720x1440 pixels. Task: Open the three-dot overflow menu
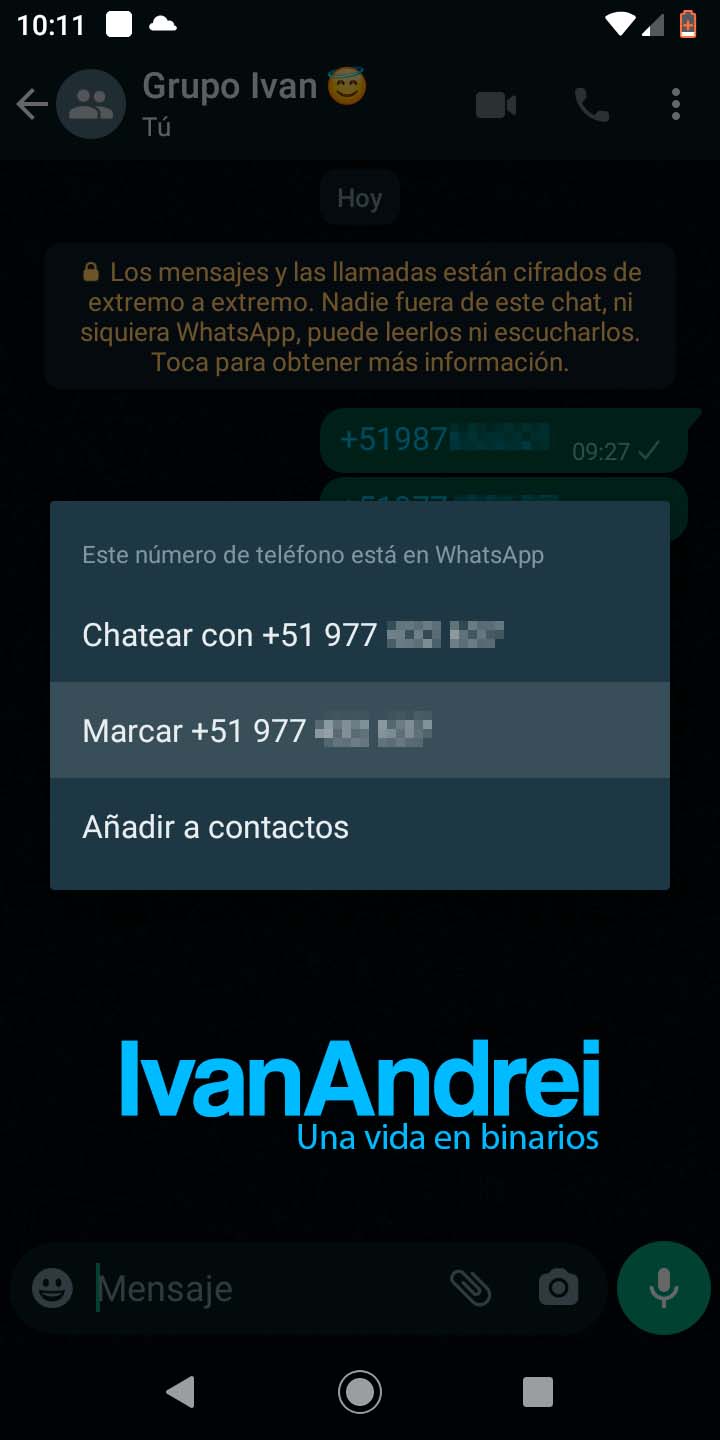tap(677, 104)
